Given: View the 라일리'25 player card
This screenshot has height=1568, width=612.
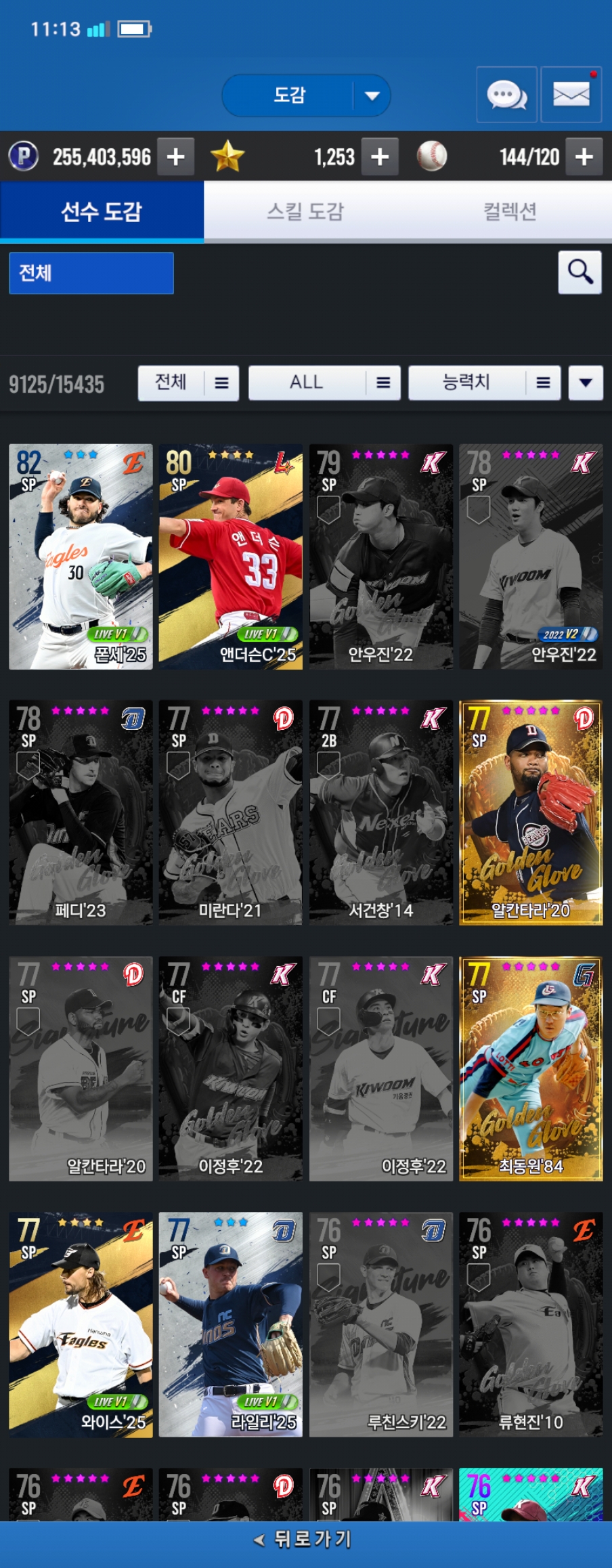Looking at the screenshot, I should (x=230, y=1324).
